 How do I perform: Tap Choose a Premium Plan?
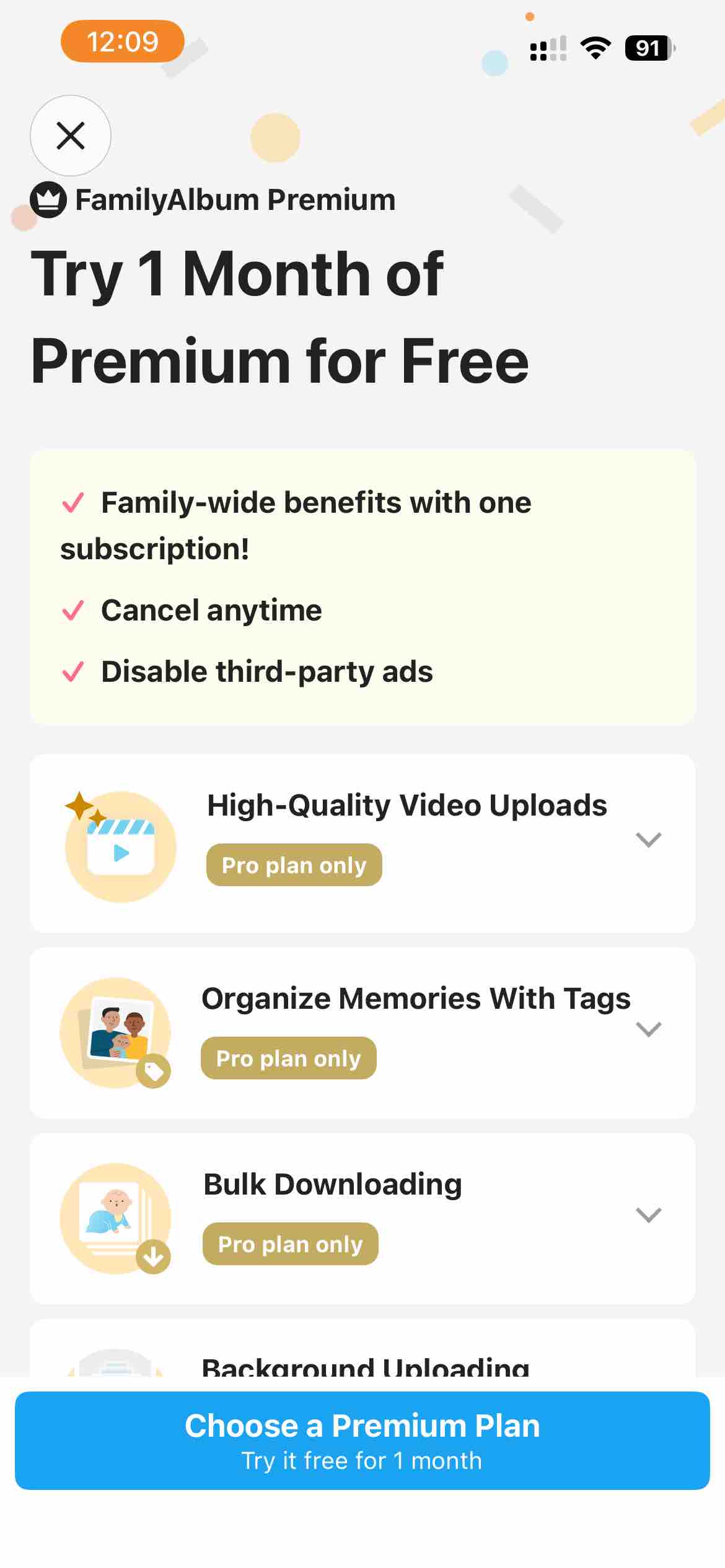point(362,1426)
